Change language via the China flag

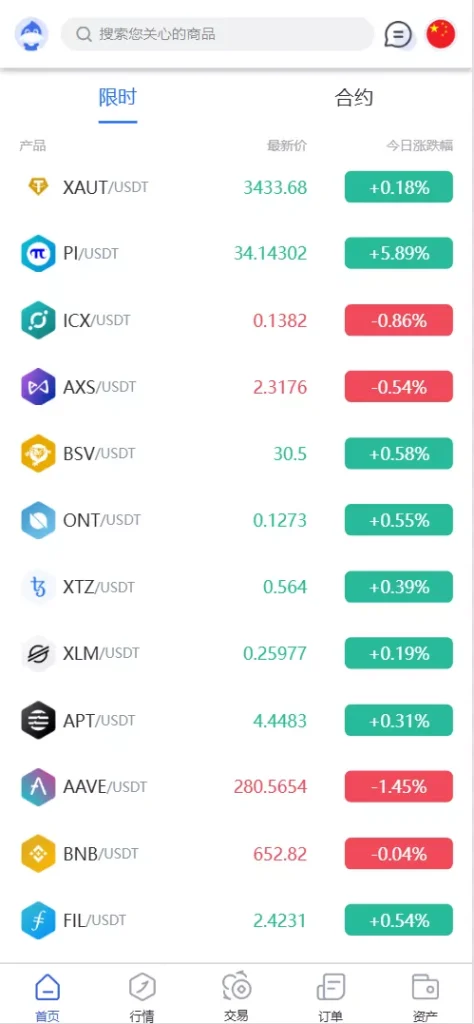click(441, 34)
